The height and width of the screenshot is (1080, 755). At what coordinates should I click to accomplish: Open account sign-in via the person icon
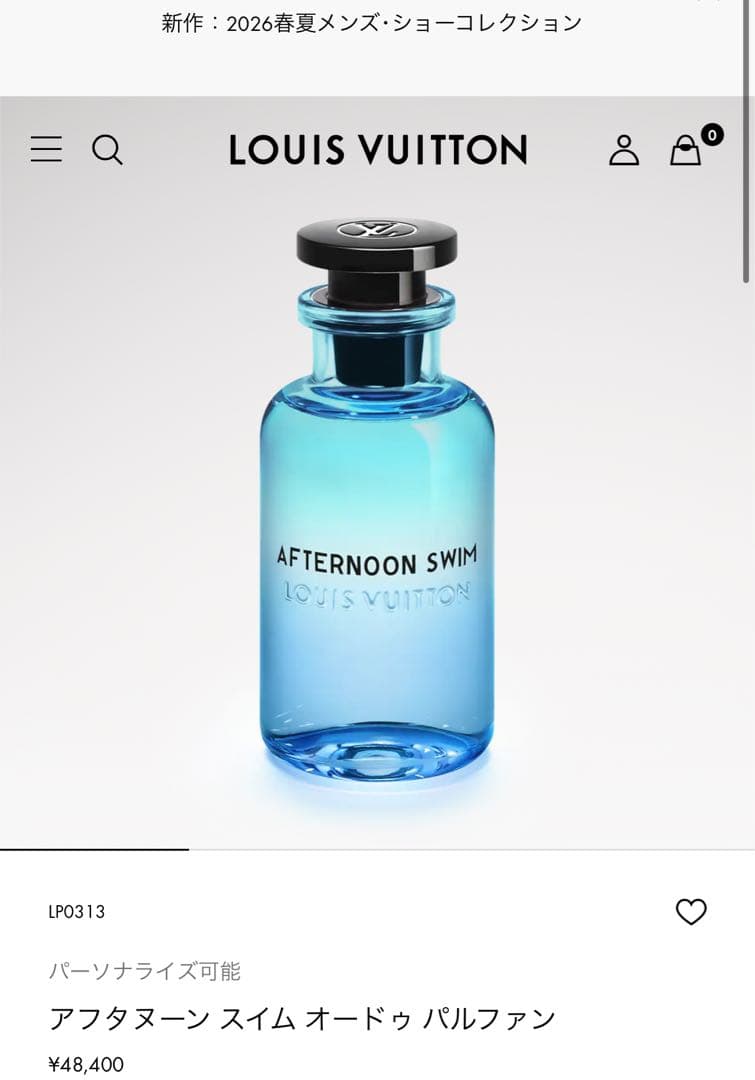pyautogui.click(x=625, y=151)
